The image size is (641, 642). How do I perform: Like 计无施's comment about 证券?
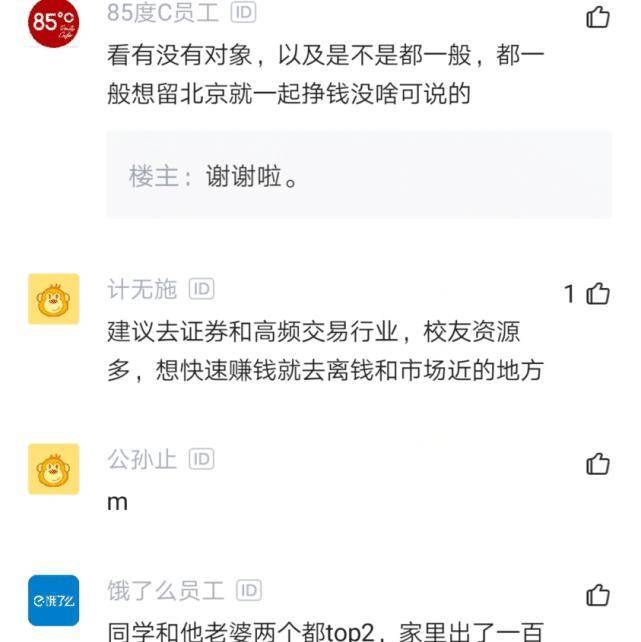tap(597, 294)
